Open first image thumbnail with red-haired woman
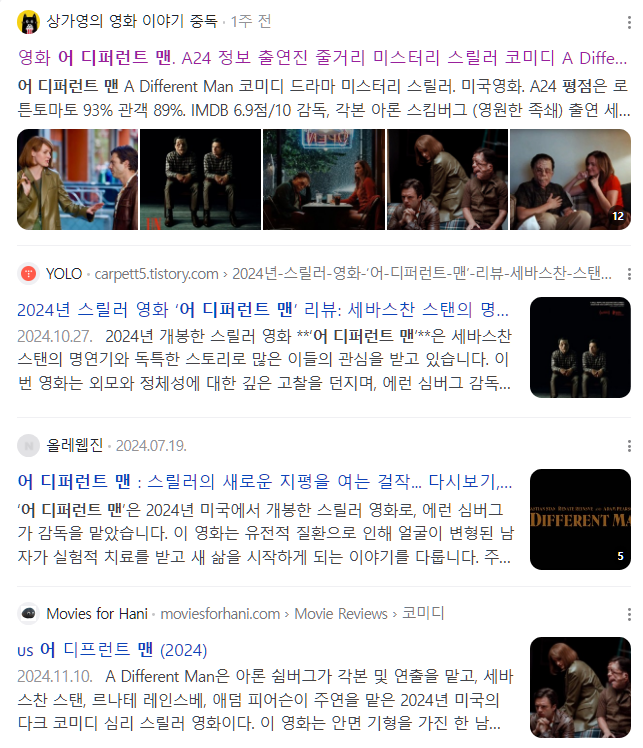The width and height of the screenshot is (643, 748). click(77, 179)
